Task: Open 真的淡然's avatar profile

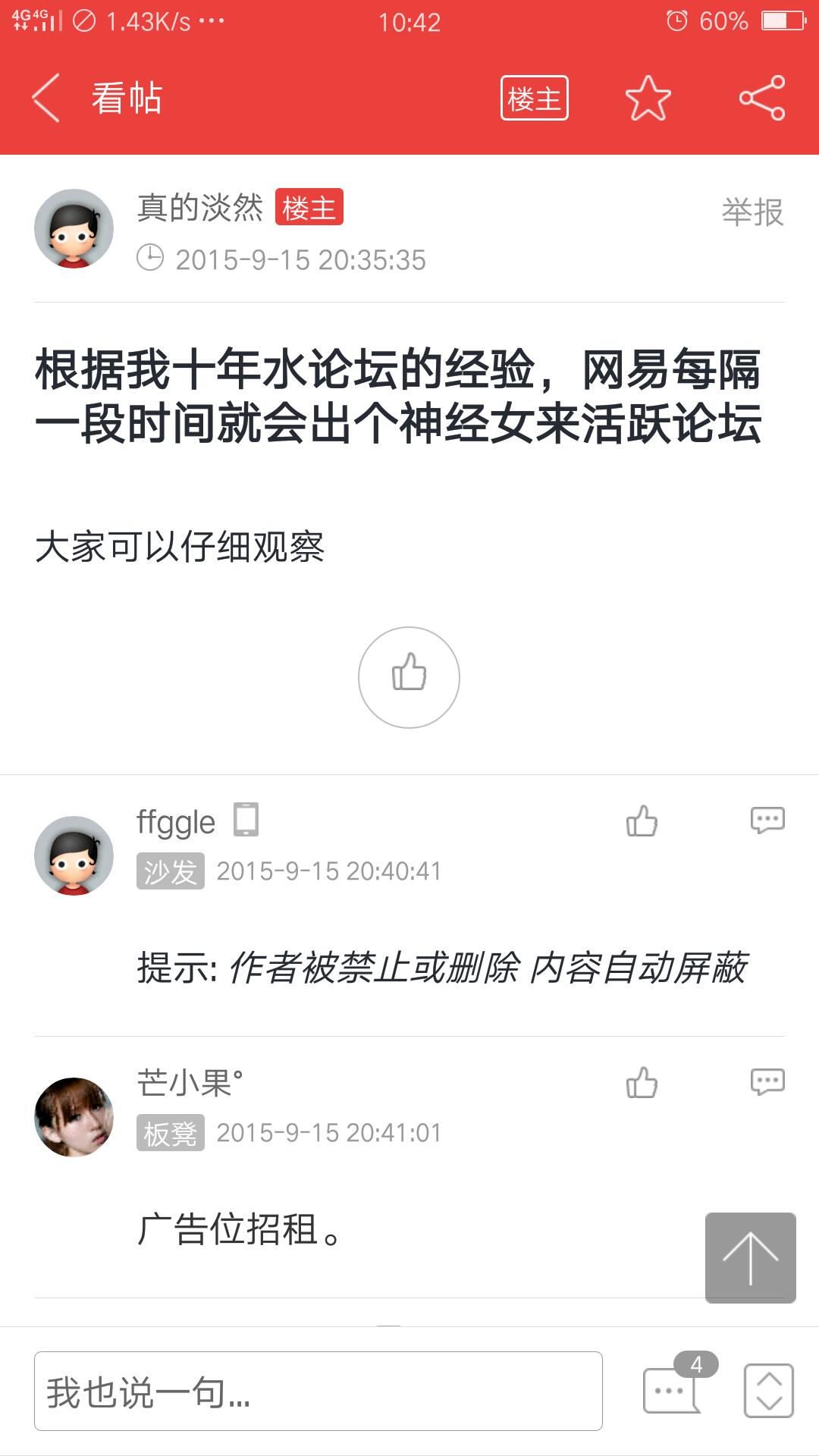Action: click(x=74, y=228)
